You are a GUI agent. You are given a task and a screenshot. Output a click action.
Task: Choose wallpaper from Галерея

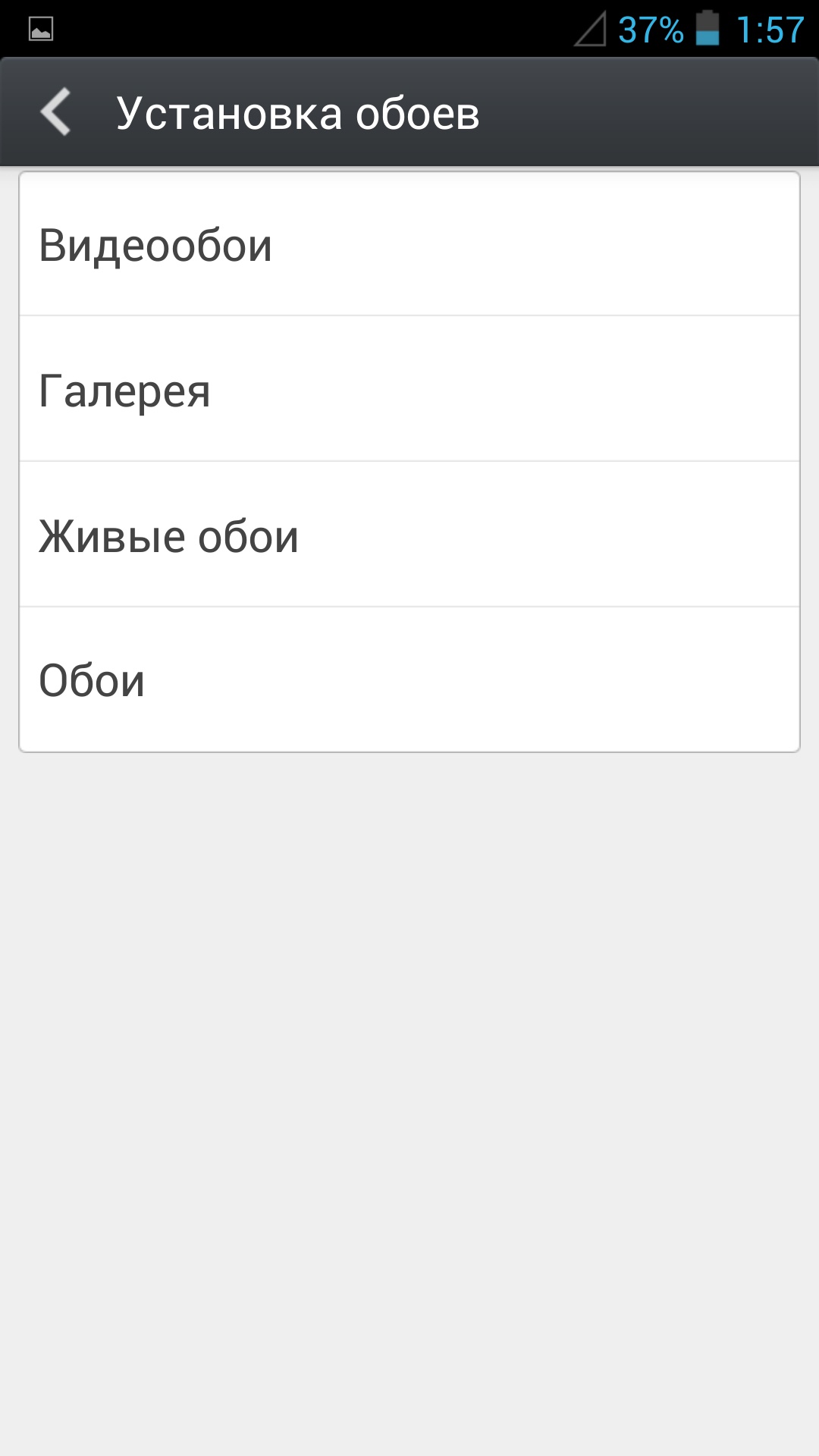coord(409,390)
